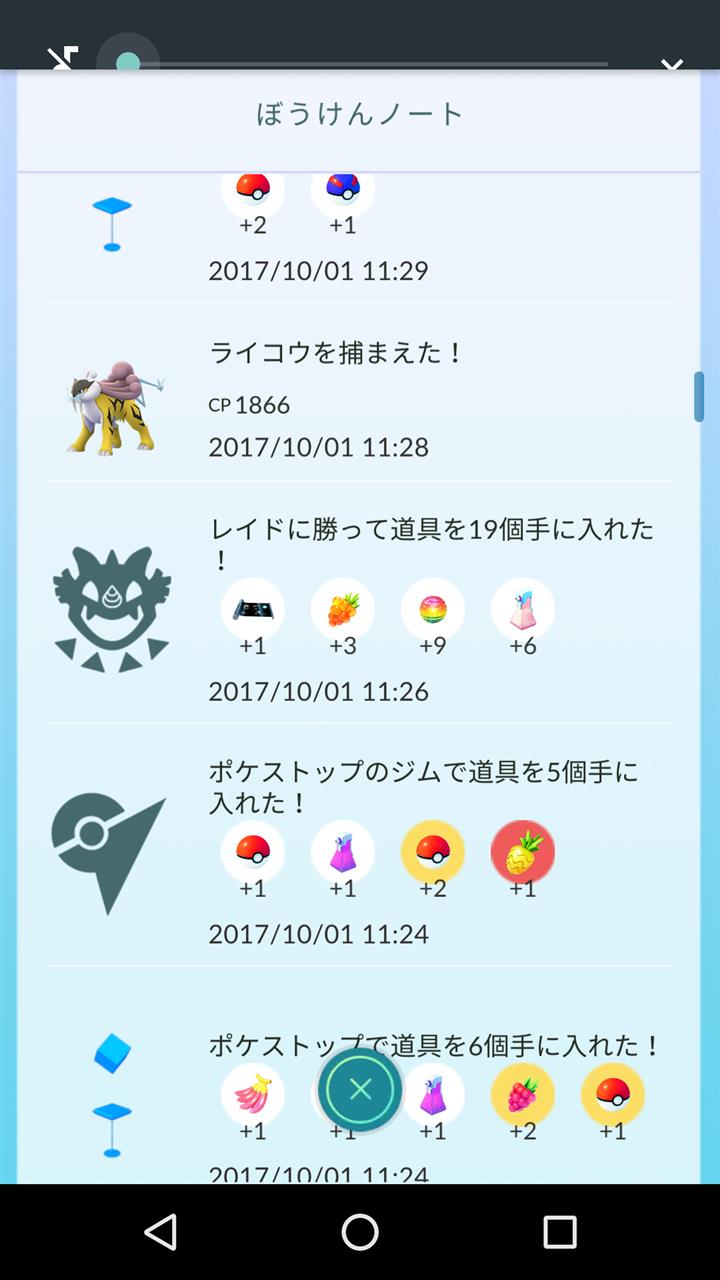This screenshot has height=1280, width=720.
Task: Close the journal with the X button
Action: point(361,1089)
